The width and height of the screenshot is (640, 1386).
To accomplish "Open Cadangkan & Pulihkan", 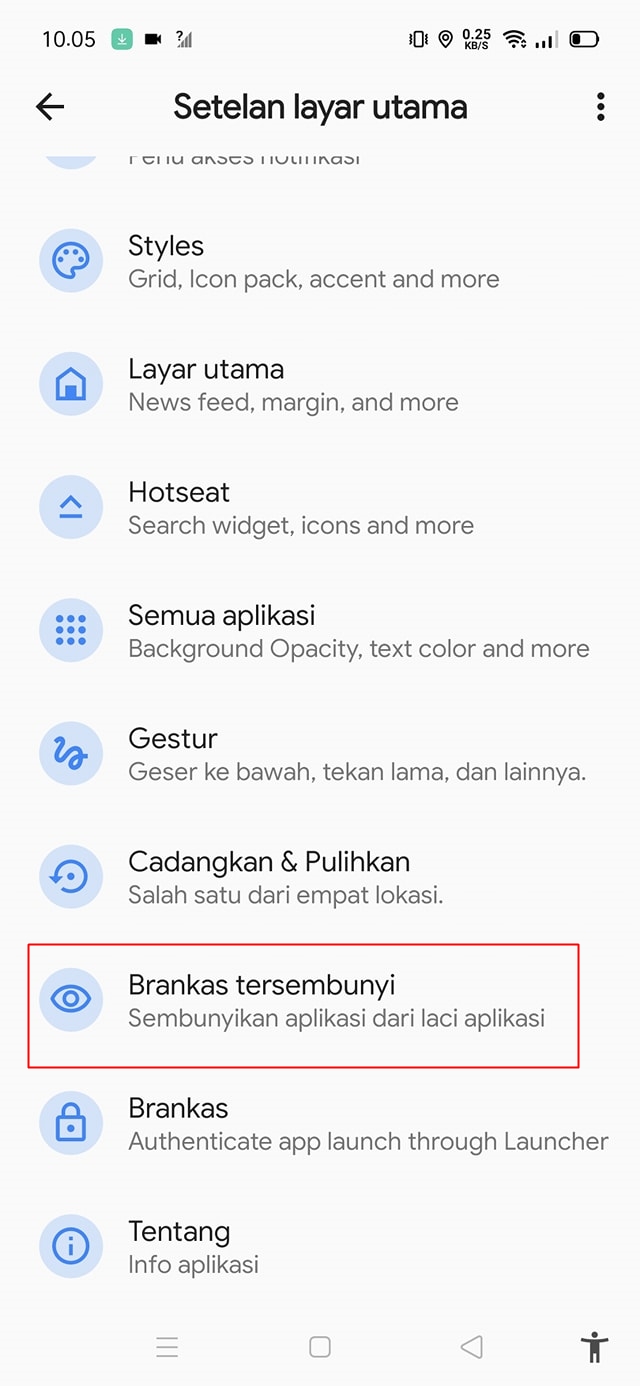I will click(300, 877).
